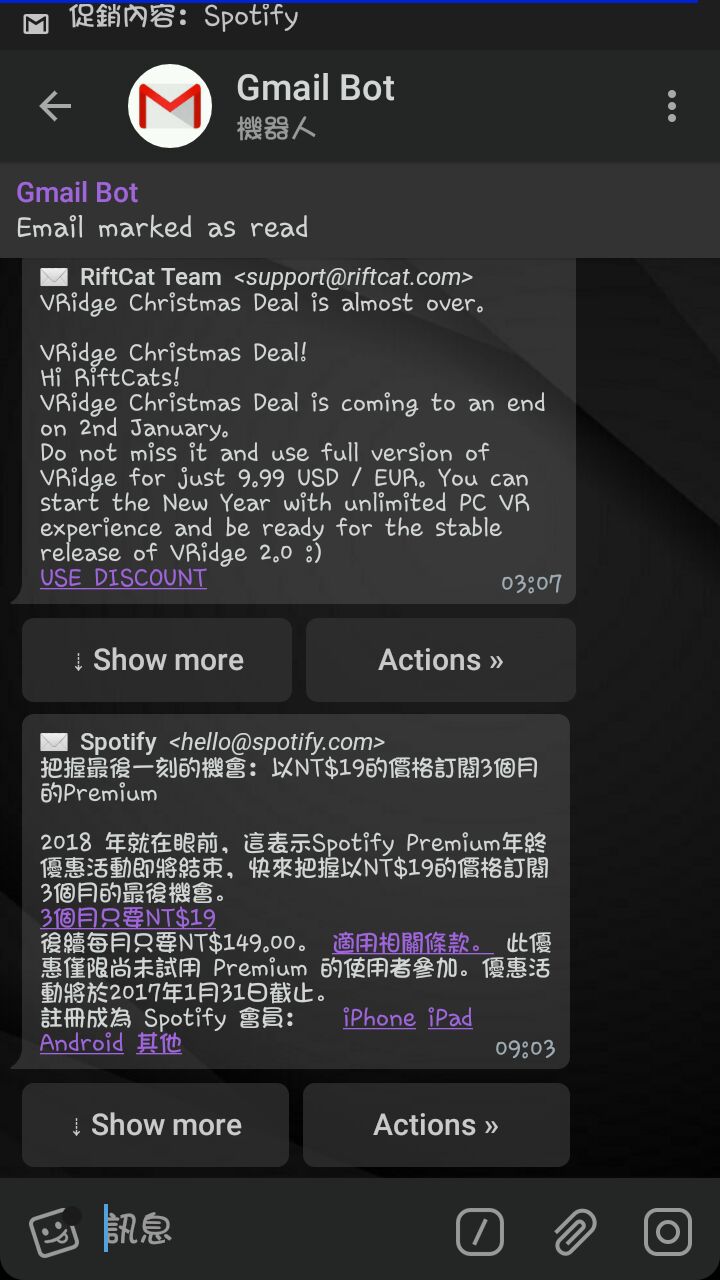Open the iPad signup link
The height and width of the screenshot is (1280, 720).
(x=450, y=1018)
